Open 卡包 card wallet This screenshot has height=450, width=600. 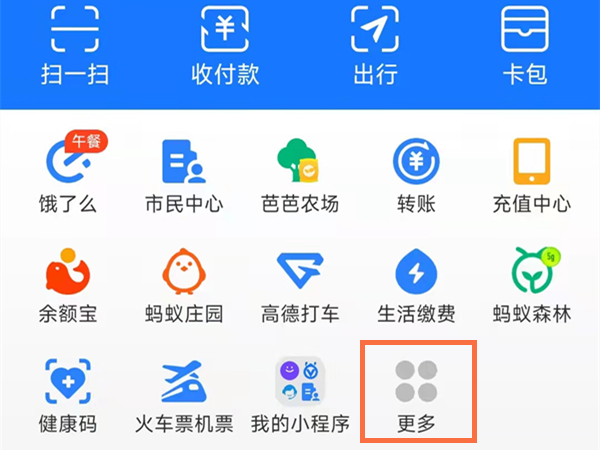point(526,45)
